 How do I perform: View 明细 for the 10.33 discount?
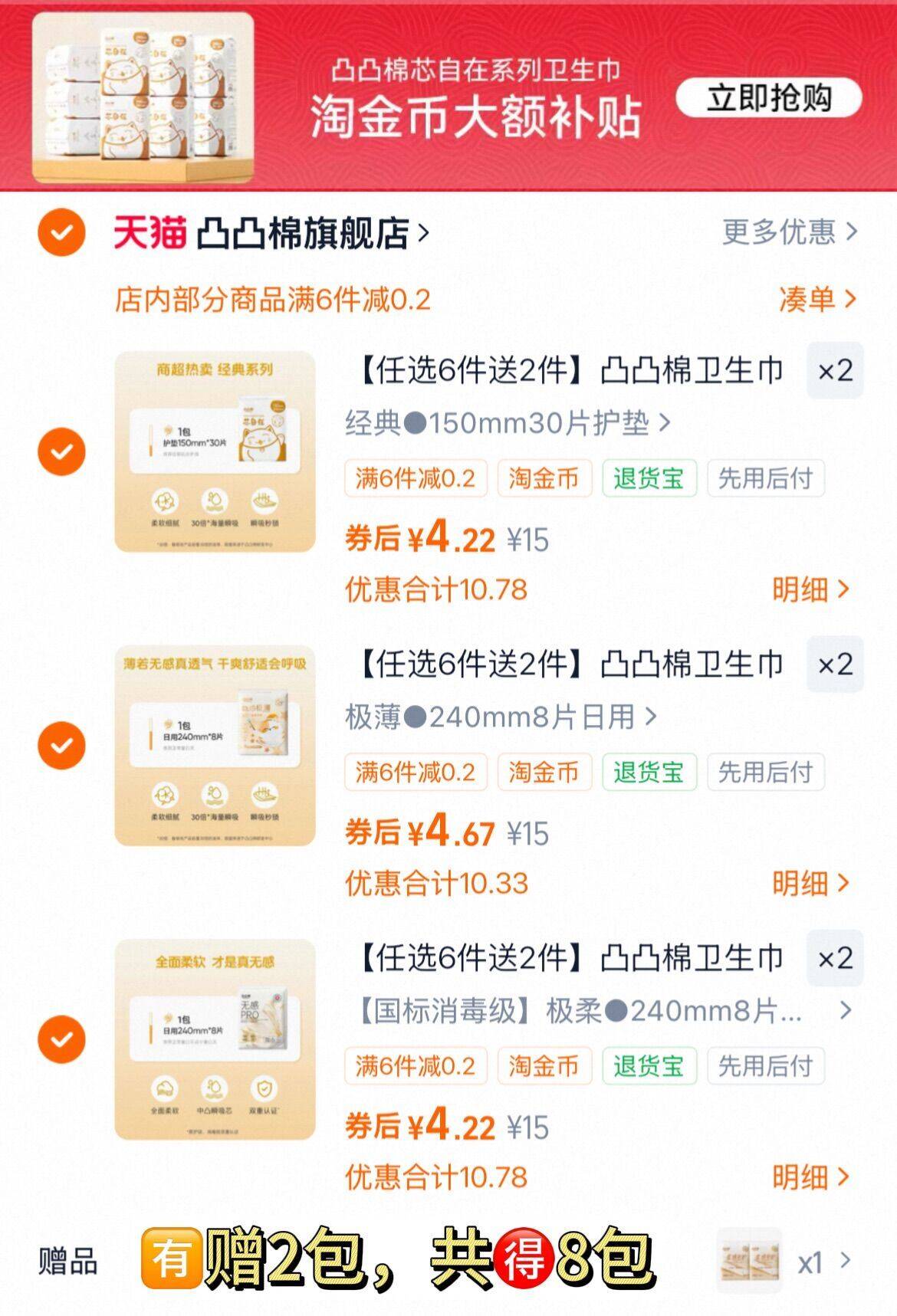pos(811,883)
